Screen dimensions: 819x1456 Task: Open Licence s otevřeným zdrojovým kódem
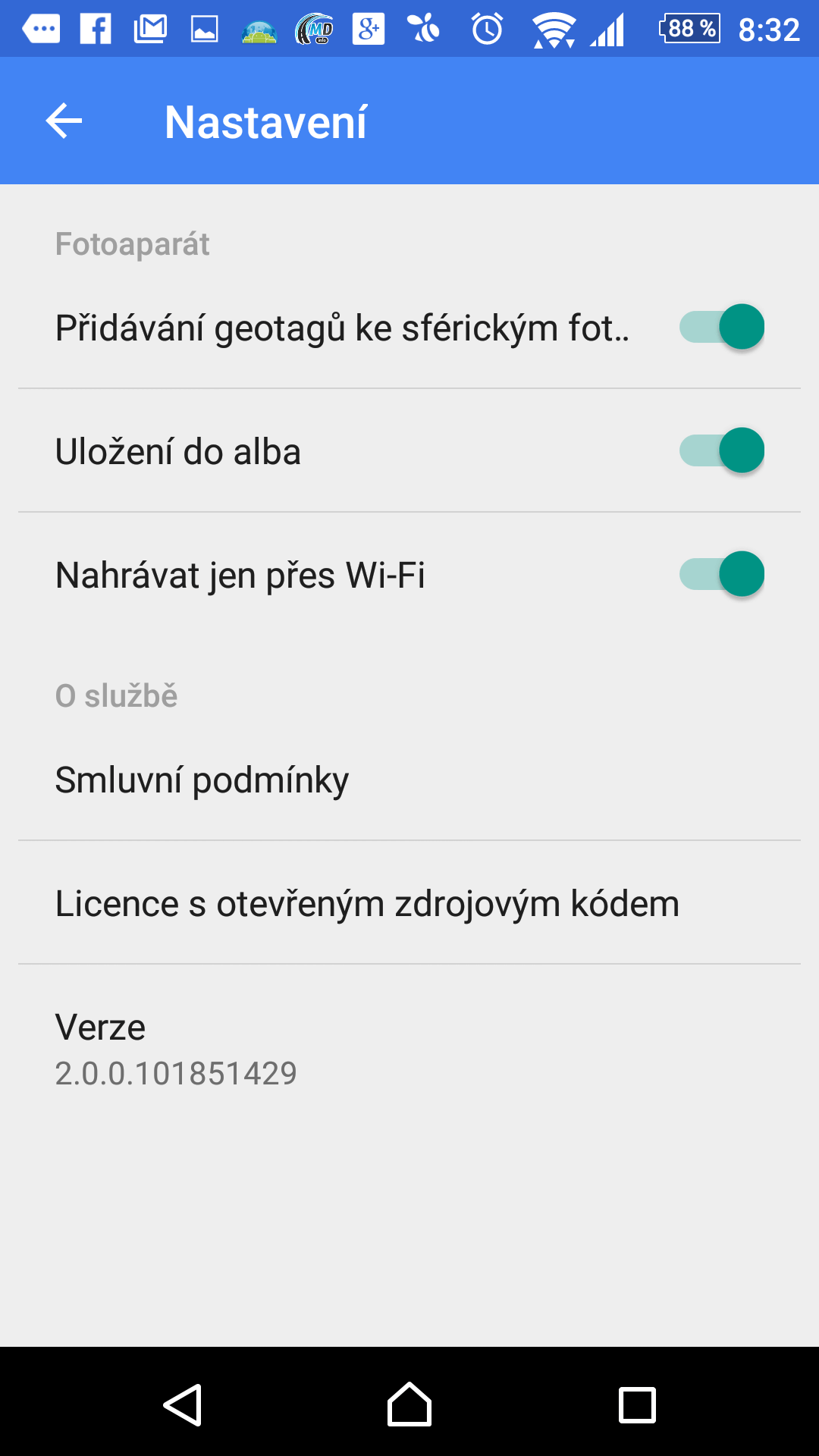tap(409, 902)
